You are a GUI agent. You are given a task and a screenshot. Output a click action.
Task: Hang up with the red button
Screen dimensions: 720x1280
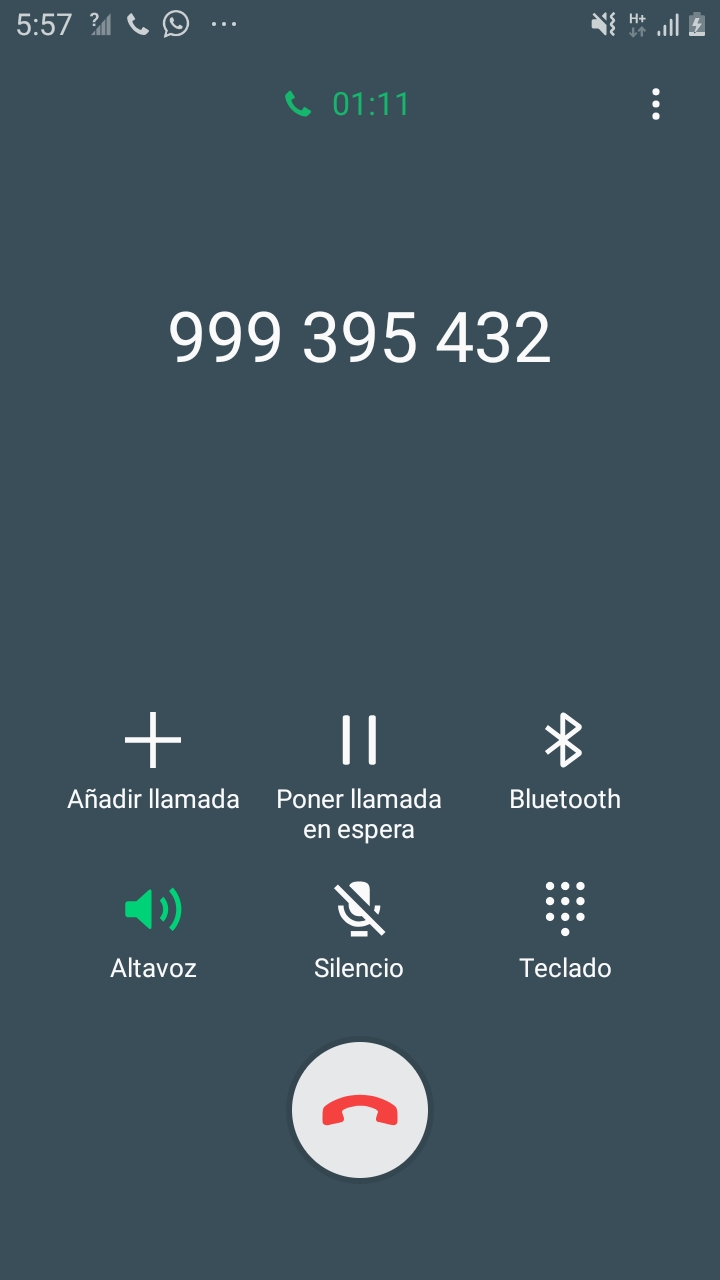click(360, 1110)
